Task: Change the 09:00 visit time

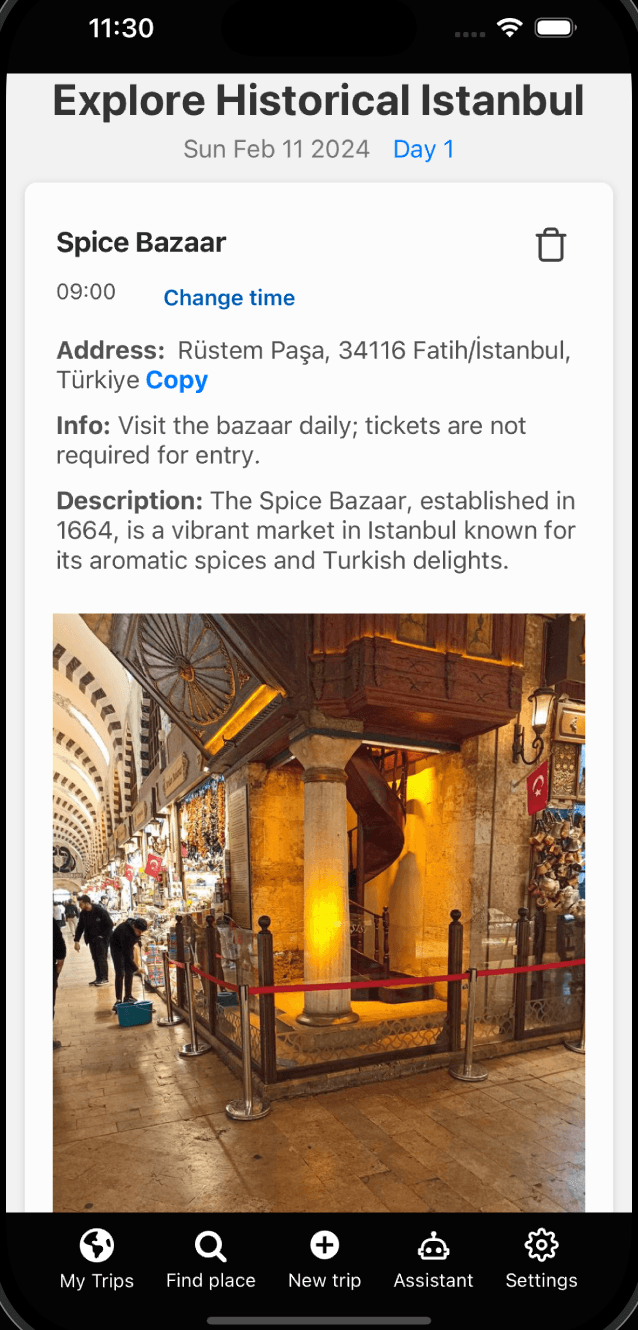Action: [x=229, y=298]
